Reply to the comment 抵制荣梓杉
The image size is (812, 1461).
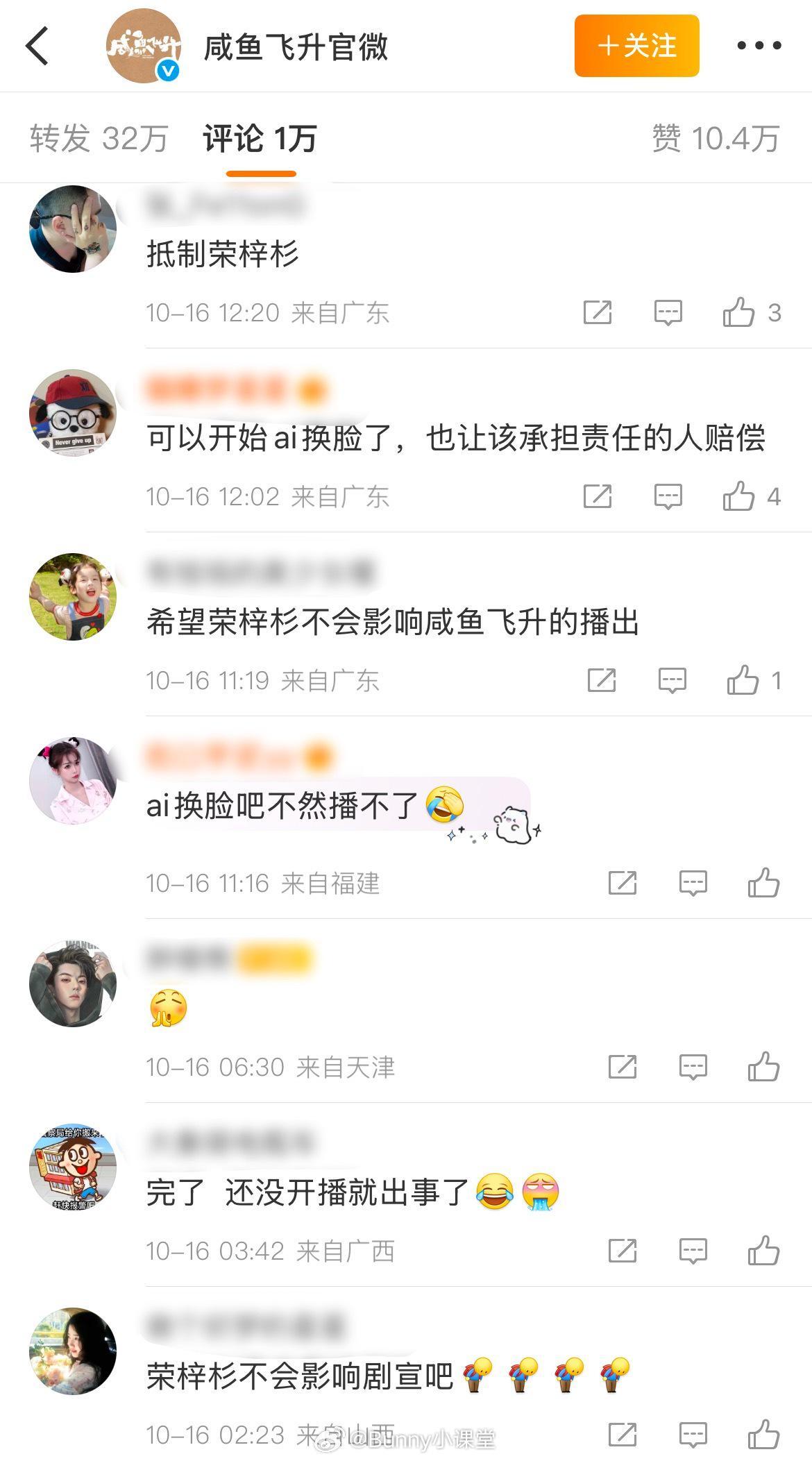[x=668, y=312]
